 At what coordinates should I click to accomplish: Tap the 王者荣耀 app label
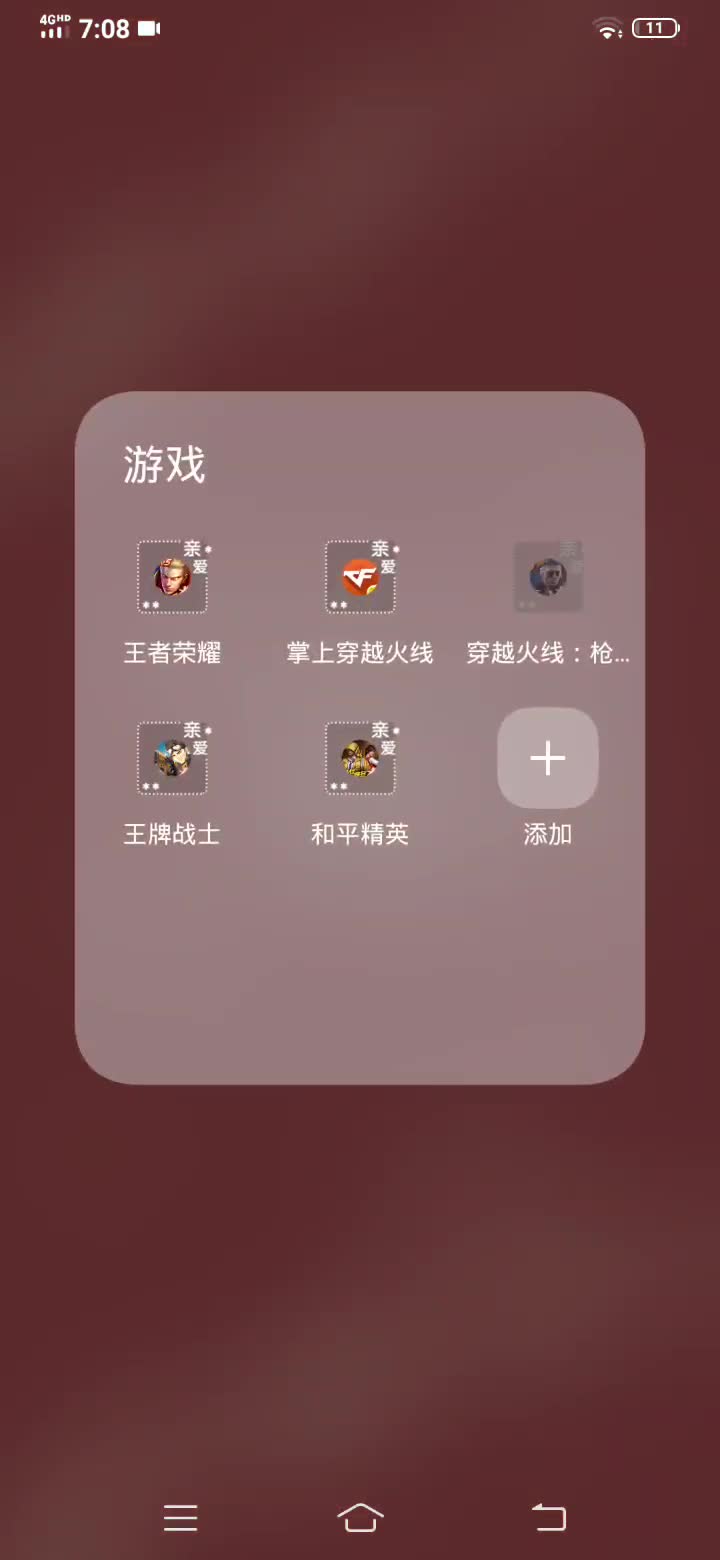(170, 653)
